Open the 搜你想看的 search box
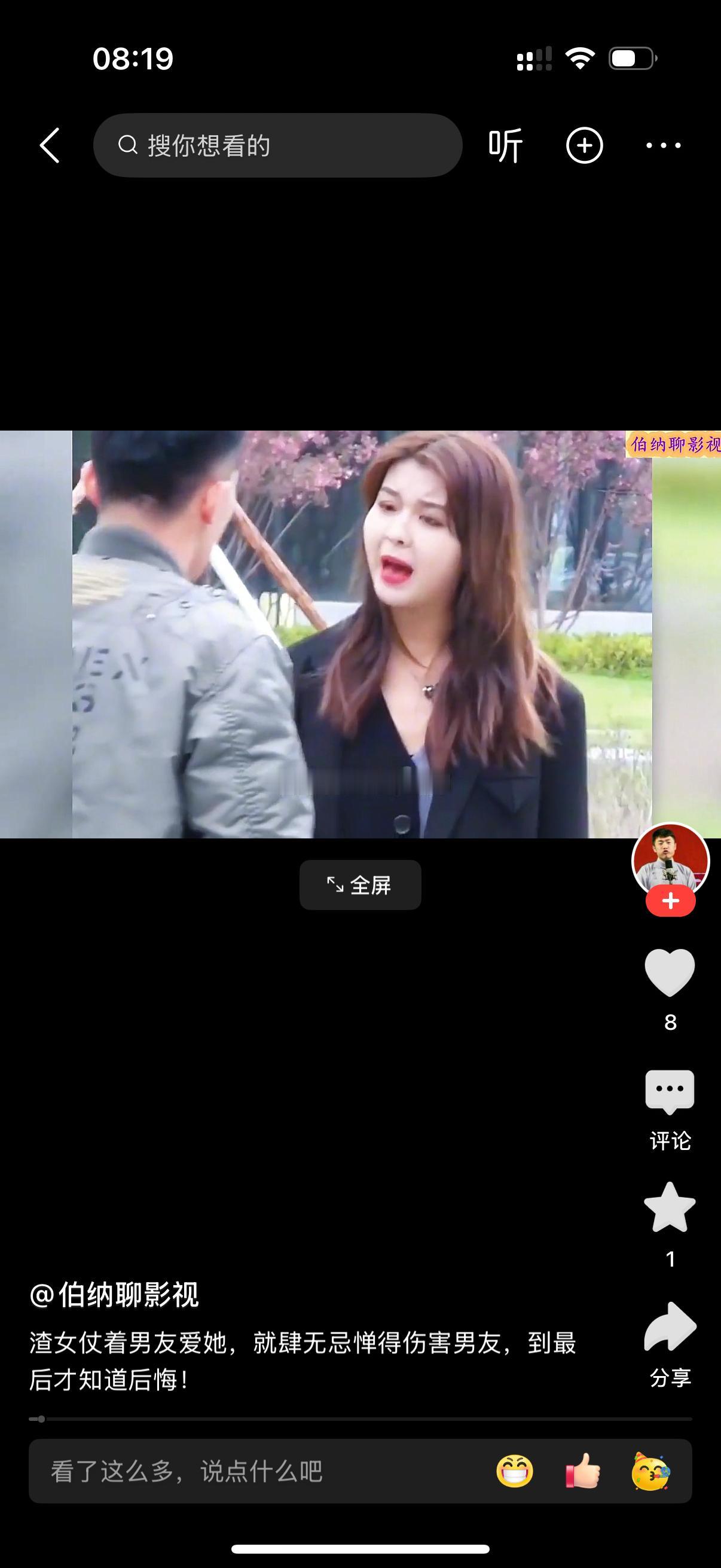The height and width of the screenshot is (1568, 721). click(277, 145)
